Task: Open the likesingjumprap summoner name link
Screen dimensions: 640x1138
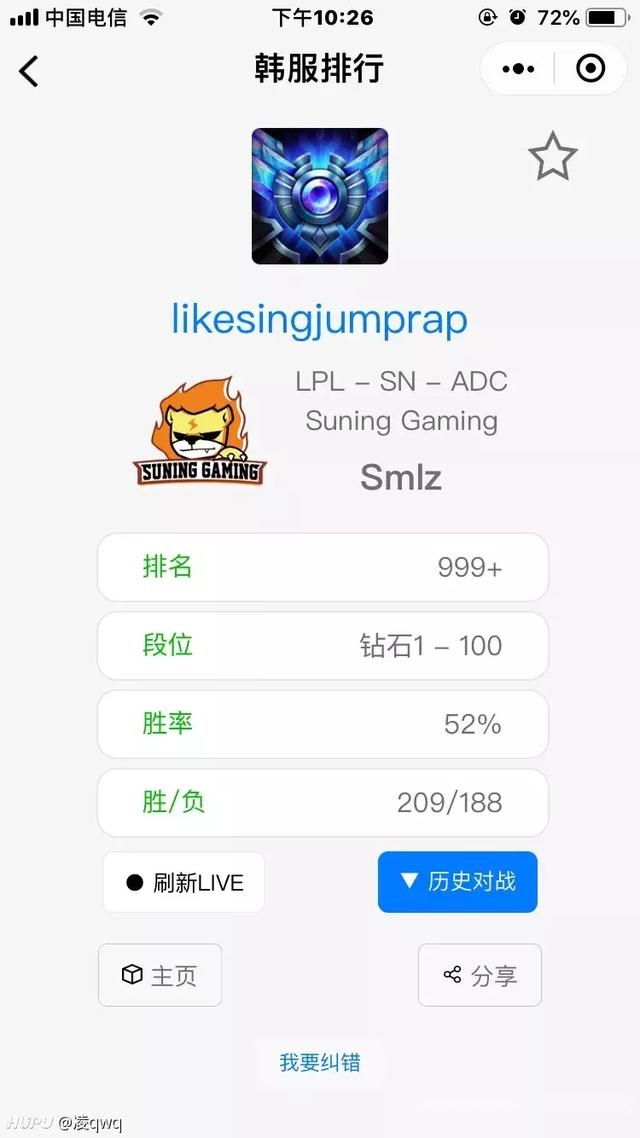Action: pyautogui.click(x=319, y=320)
